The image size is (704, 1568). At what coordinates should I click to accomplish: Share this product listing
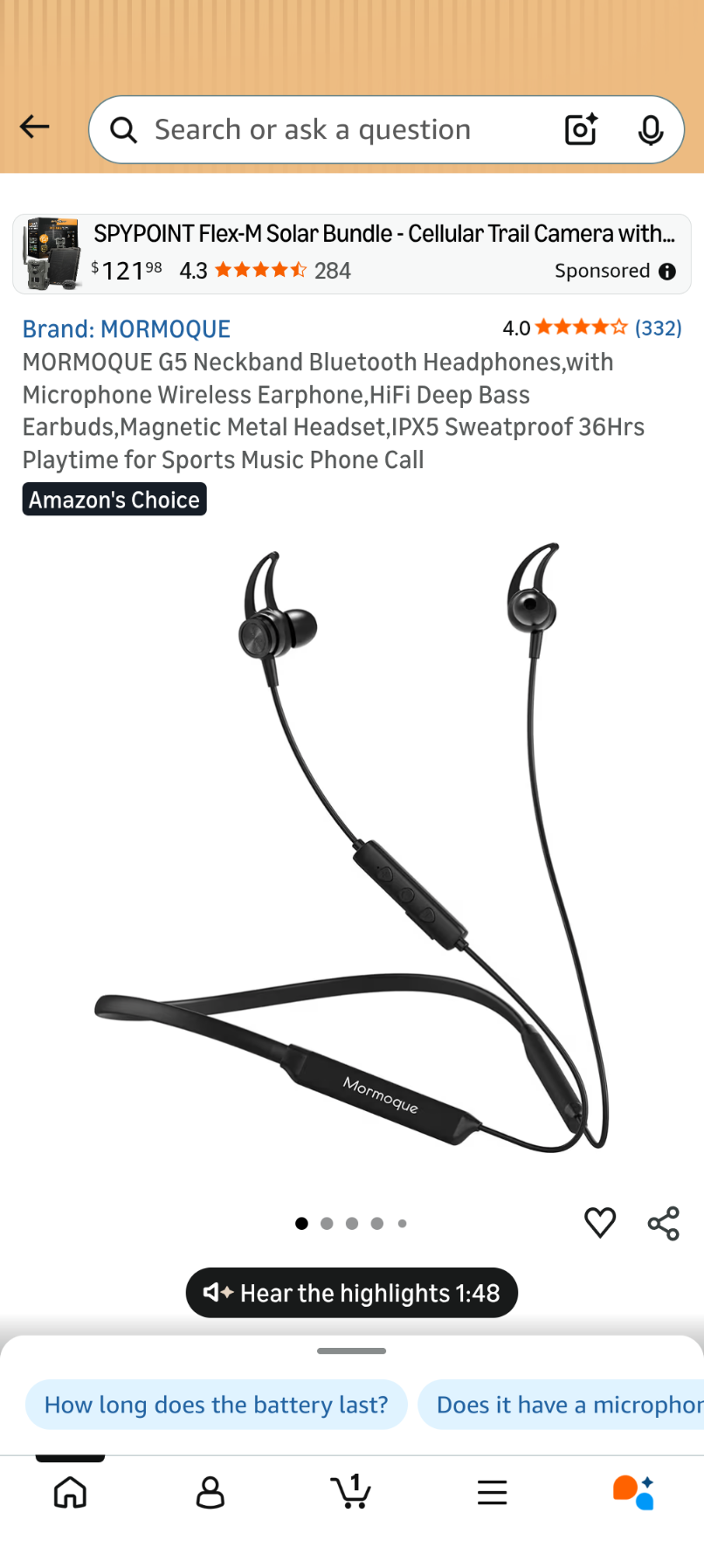click(x=664, y=1223)
